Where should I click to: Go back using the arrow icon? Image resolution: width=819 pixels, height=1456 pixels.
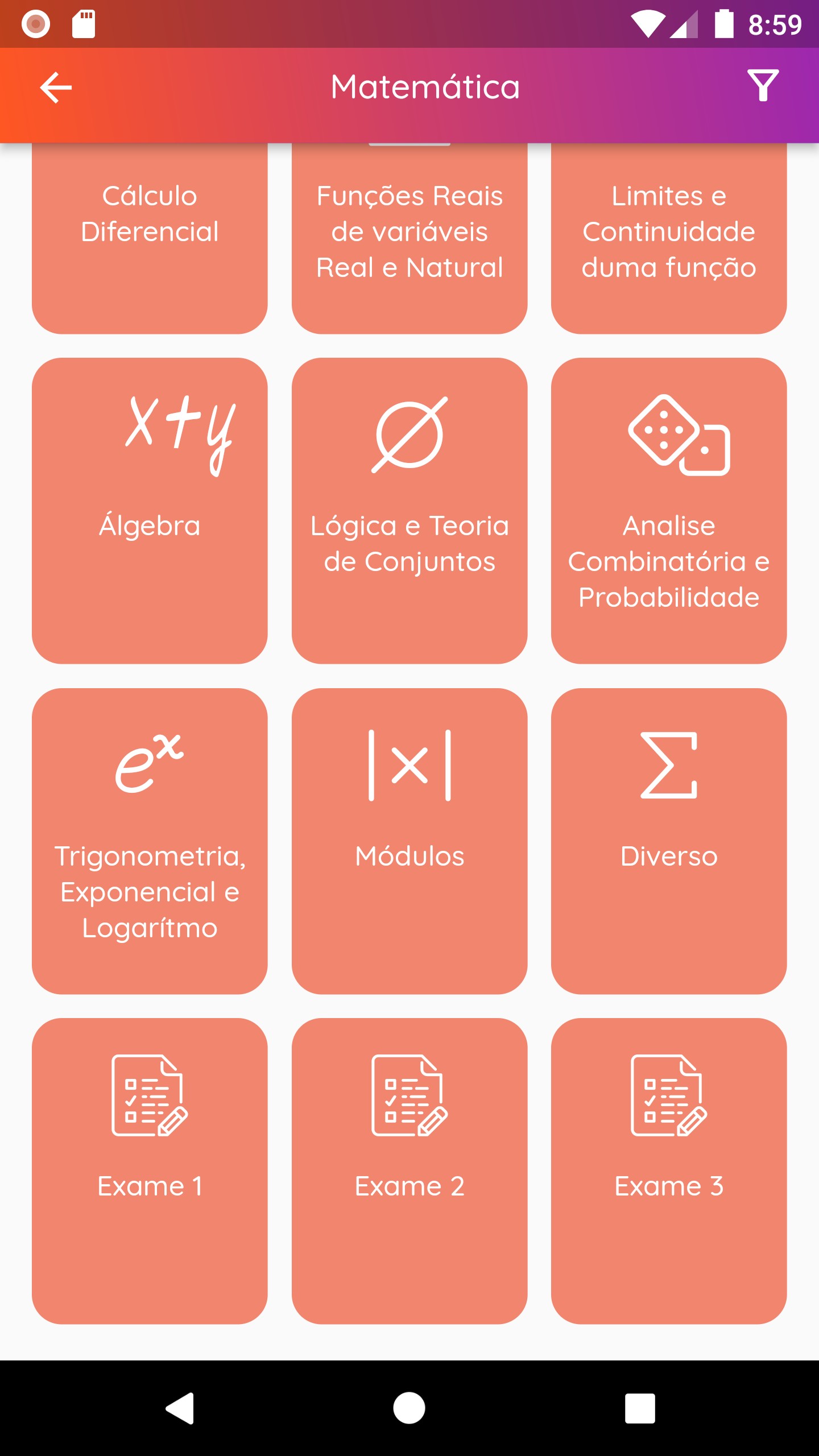pos(56,88)
